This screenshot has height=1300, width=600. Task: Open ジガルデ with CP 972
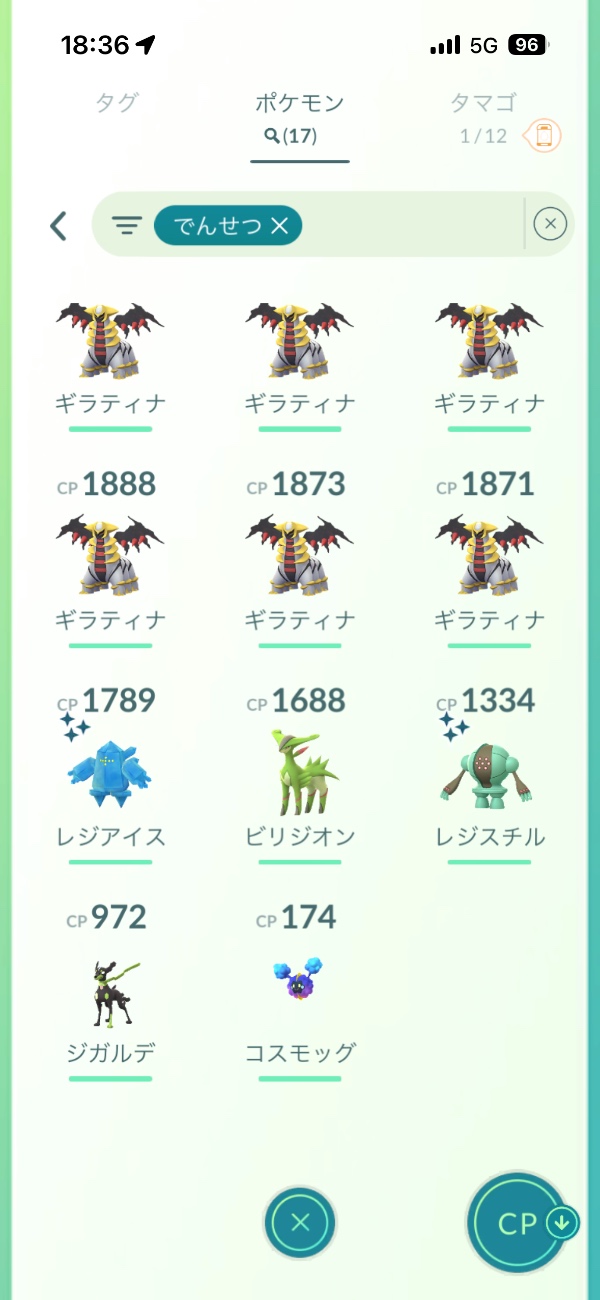click(110, 990)
